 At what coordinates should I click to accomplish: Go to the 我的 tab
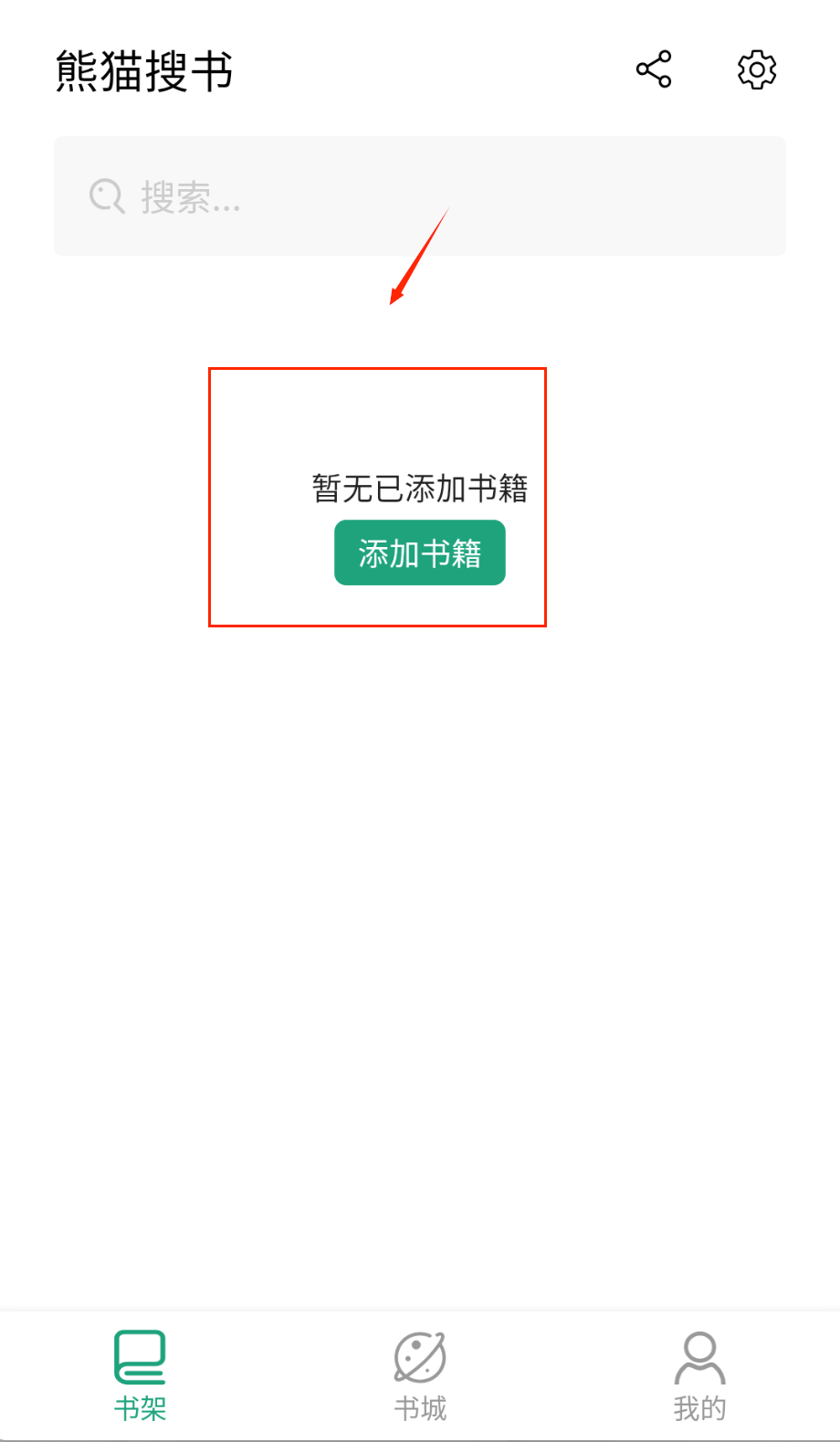tap(699, 1375)
